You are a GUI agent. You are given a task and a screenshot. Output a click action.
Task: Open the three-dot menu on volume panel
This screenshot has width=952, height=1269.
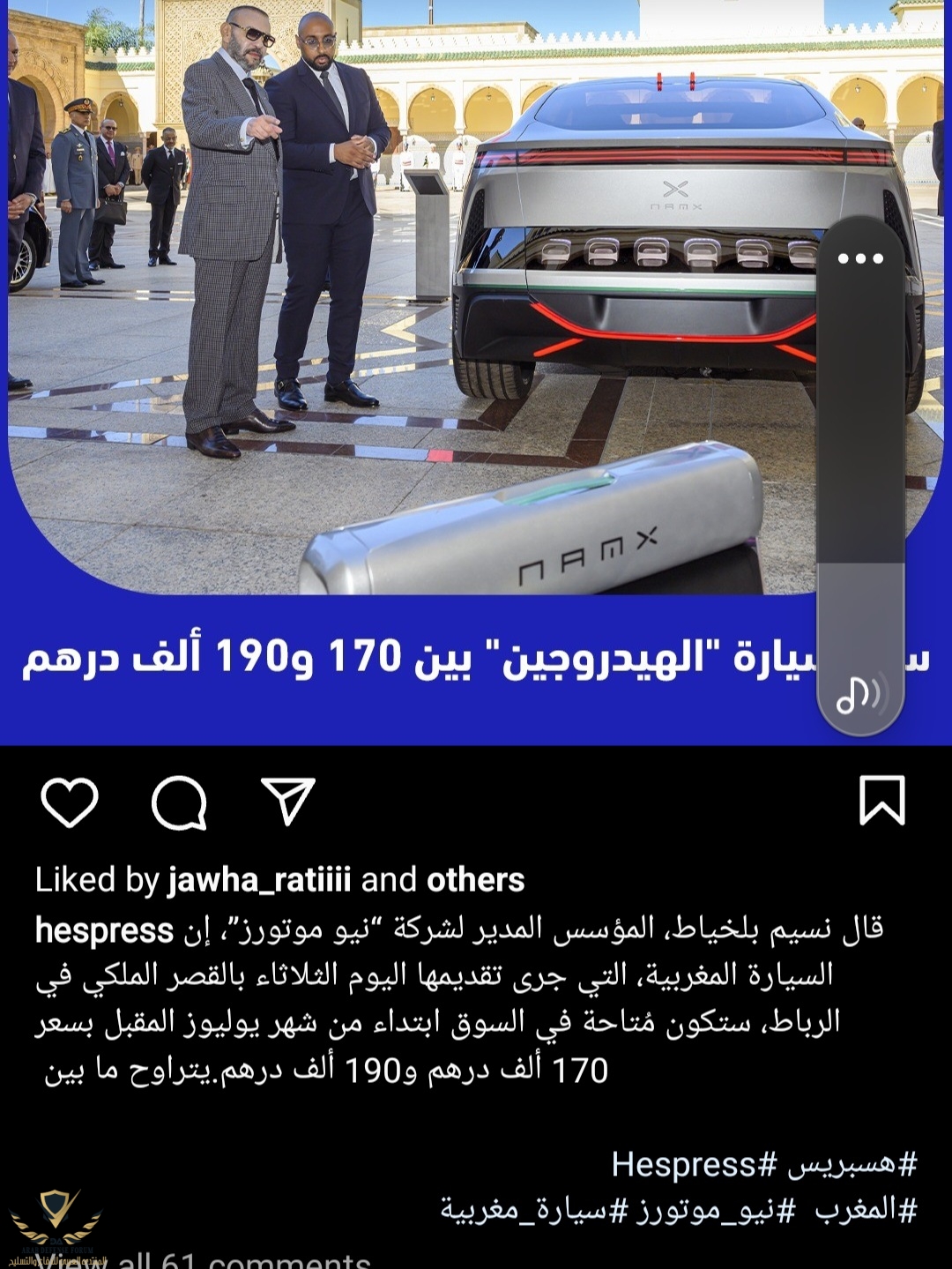pyautogui.click(x=860, y=258)
